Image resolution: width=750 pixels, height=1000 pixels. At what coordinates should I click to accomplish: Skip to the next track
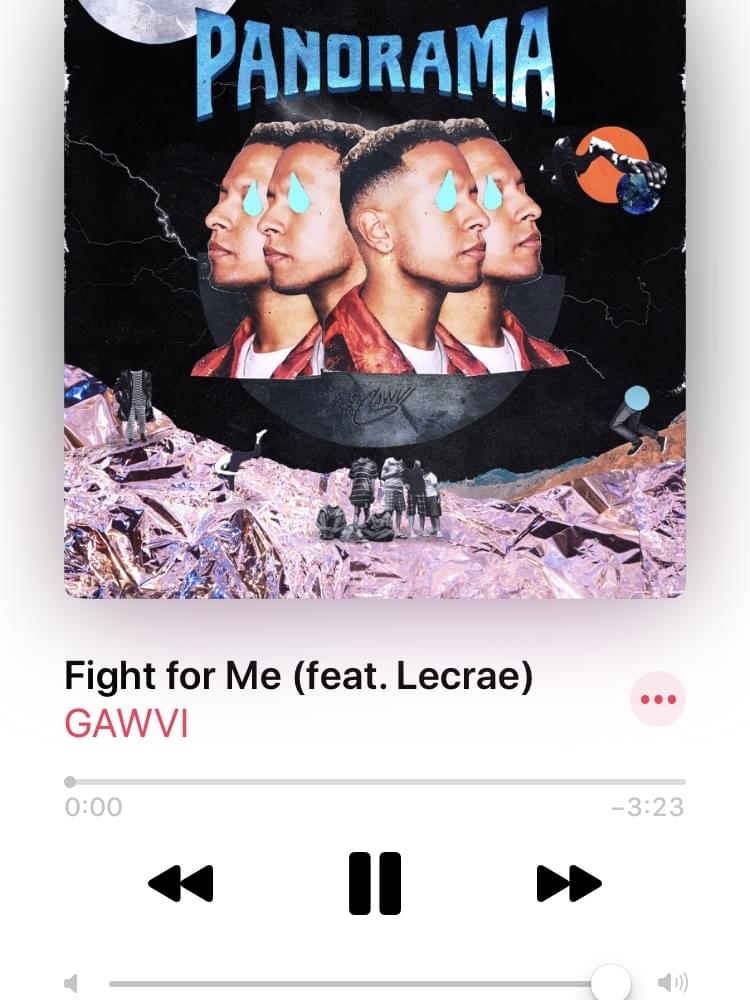pyautogui.click(x=568, y=884)
